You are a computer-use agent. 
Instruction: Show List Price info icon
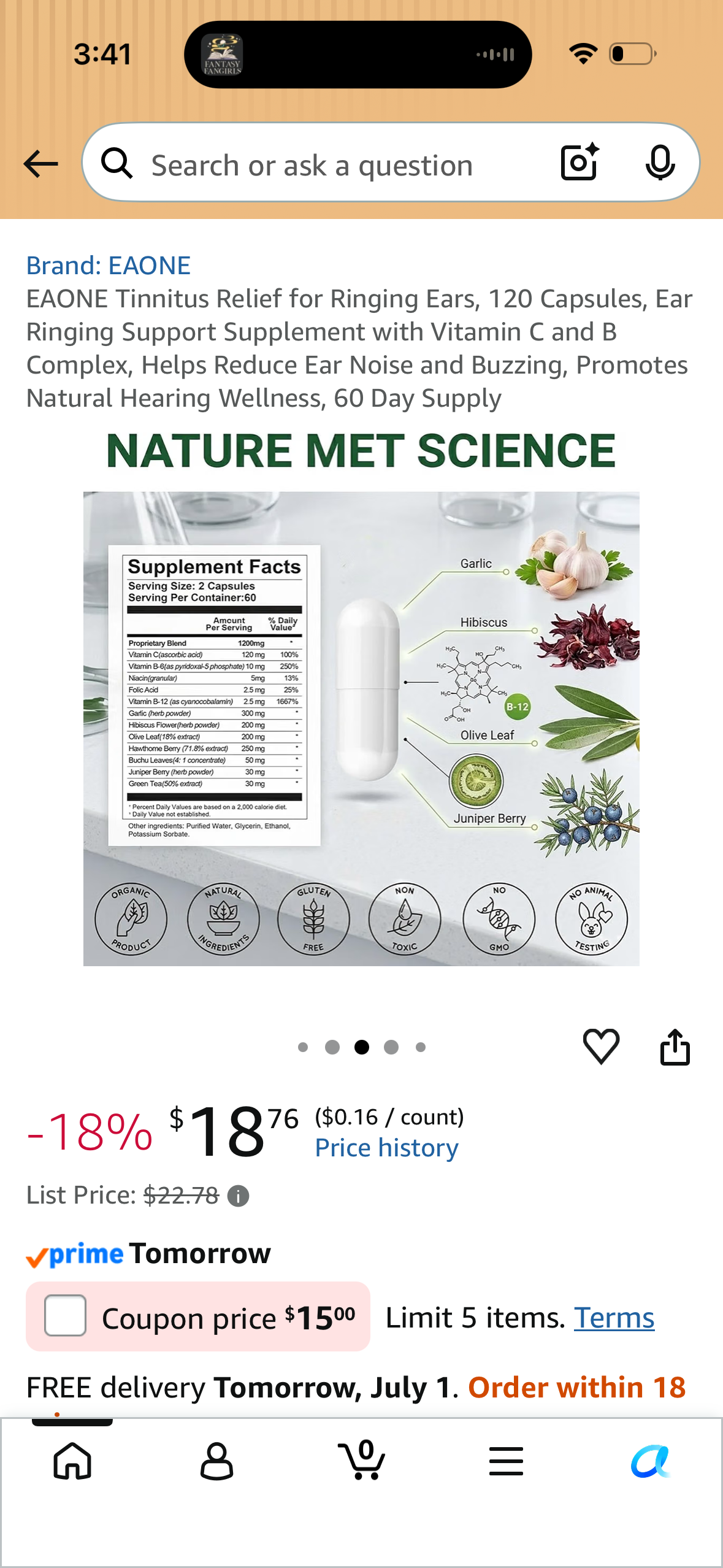[x=238, y=1196]
